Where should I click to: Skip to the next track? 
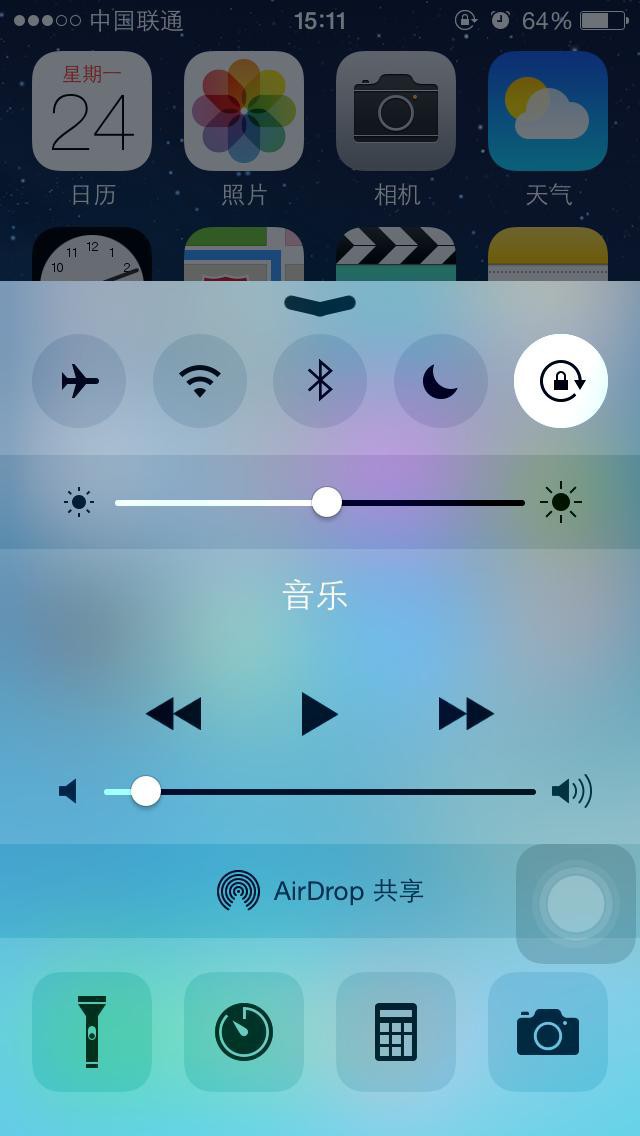(x=466, y=714)
